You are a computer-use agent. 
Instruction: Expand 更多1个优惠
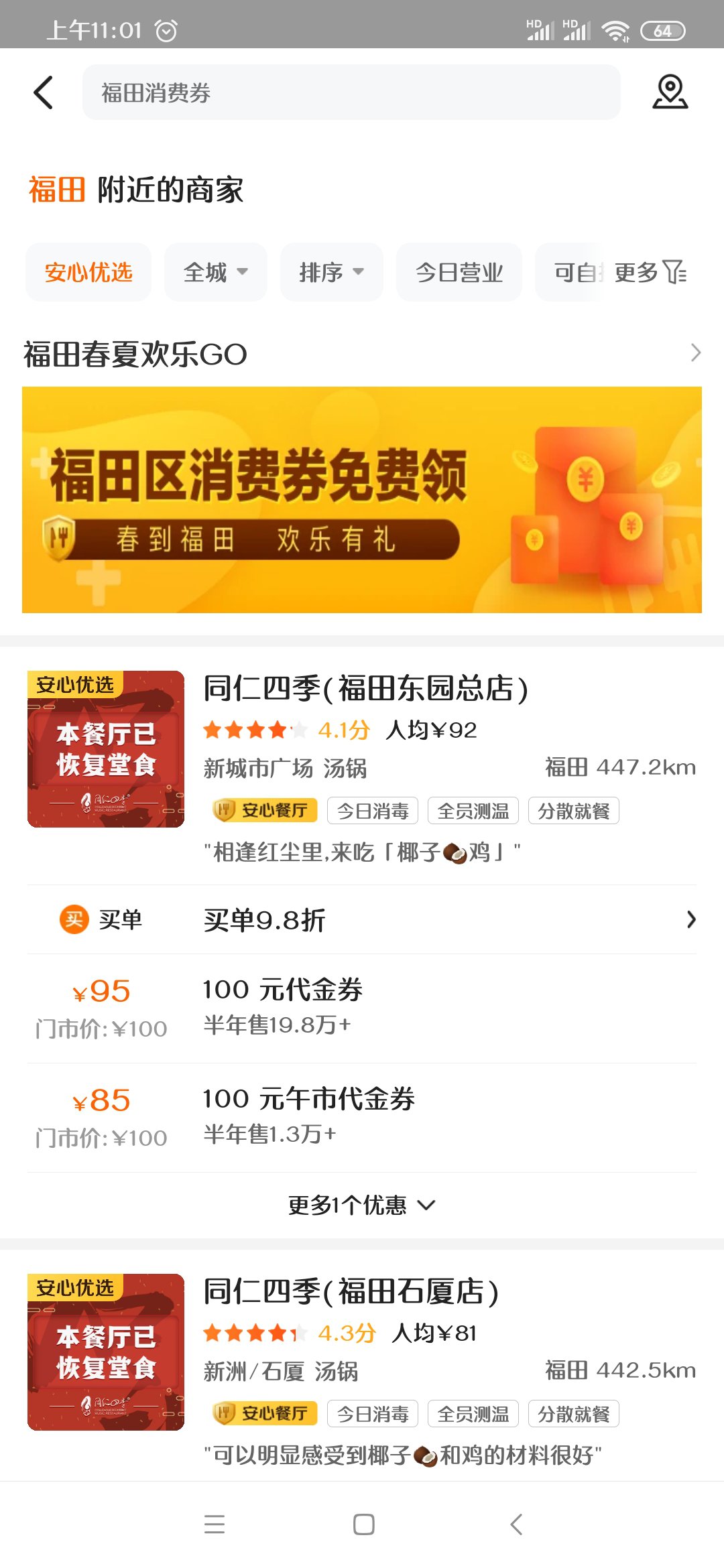[362, 1205]
